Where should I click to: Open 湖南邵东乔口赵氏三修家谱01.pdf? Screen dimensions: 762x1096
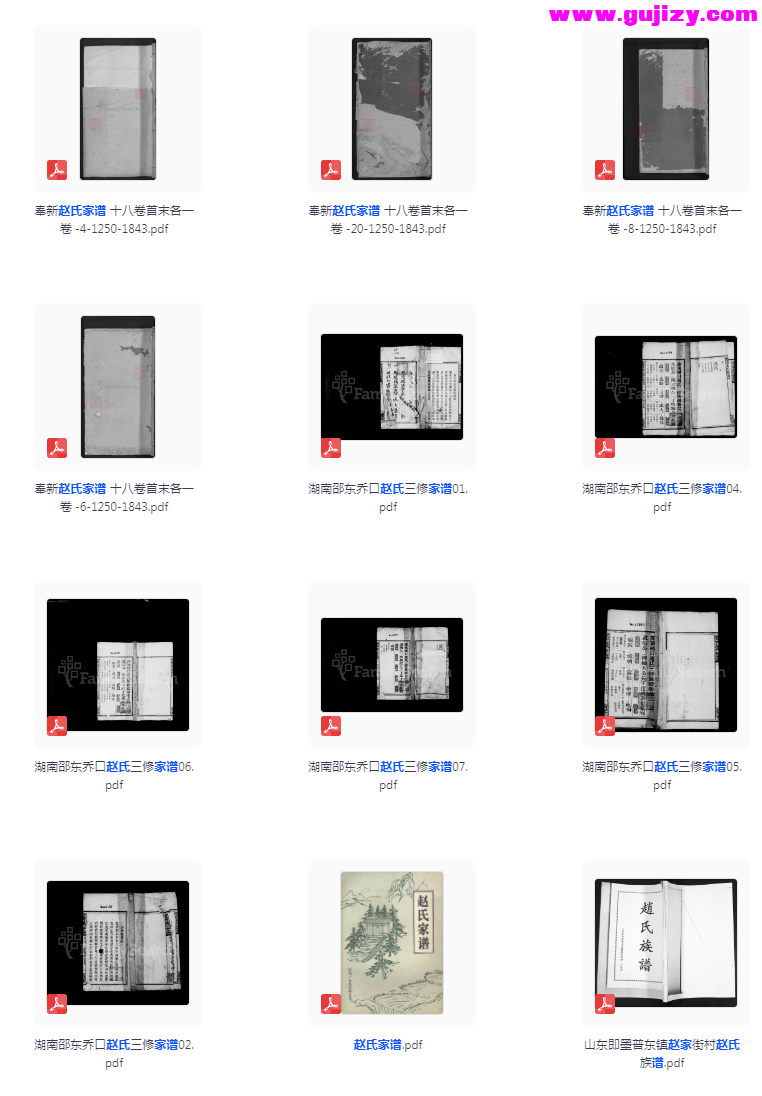point(391,387)
